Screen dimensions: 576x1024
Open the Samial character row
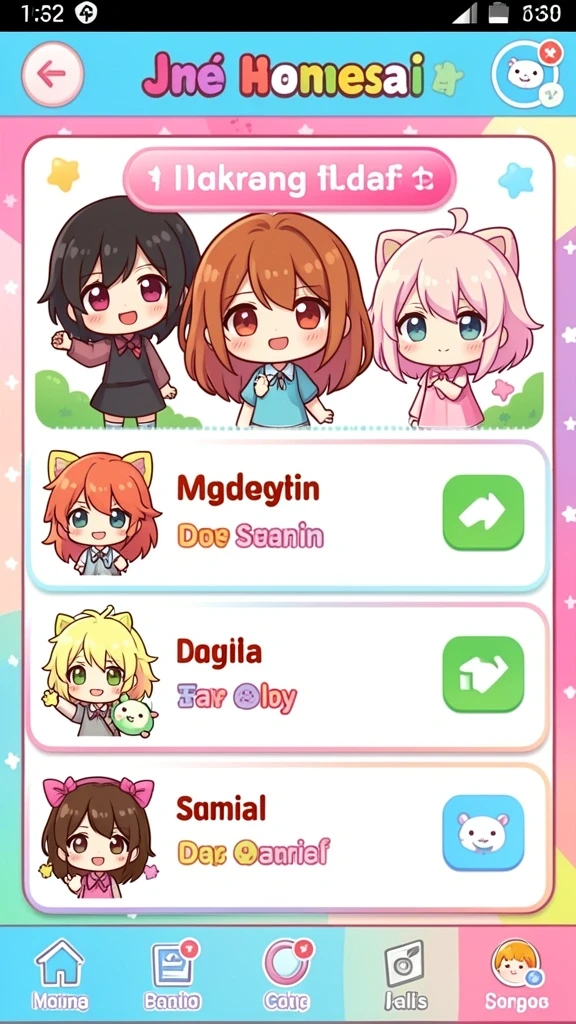click(287, 837)
